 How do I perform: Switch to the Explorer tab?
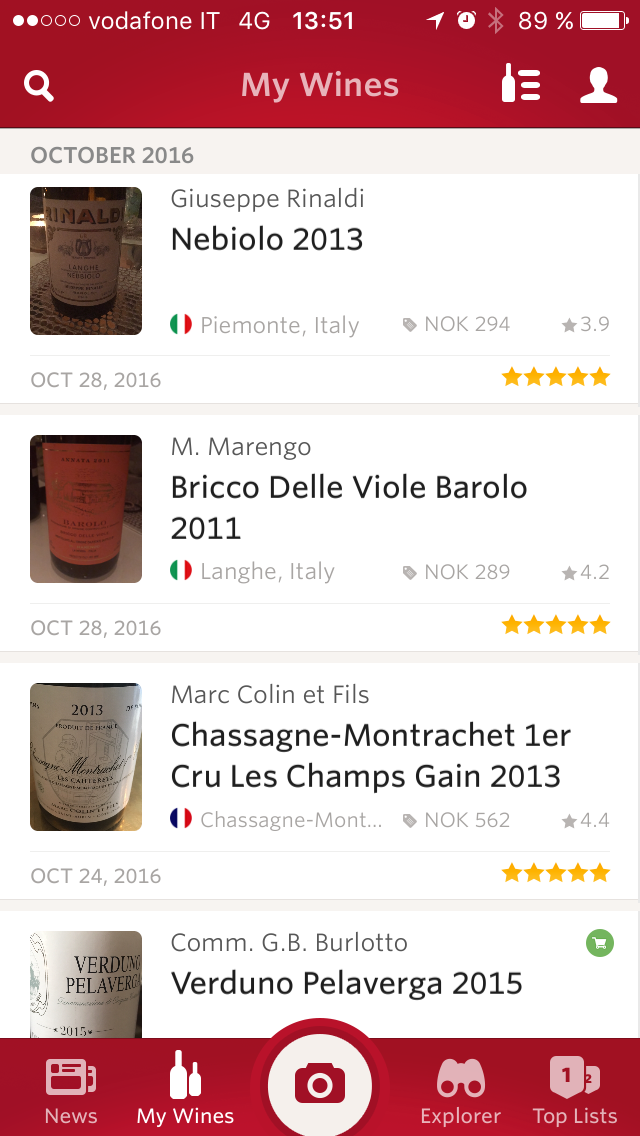pyautogui.click(x=460, y=1091)
